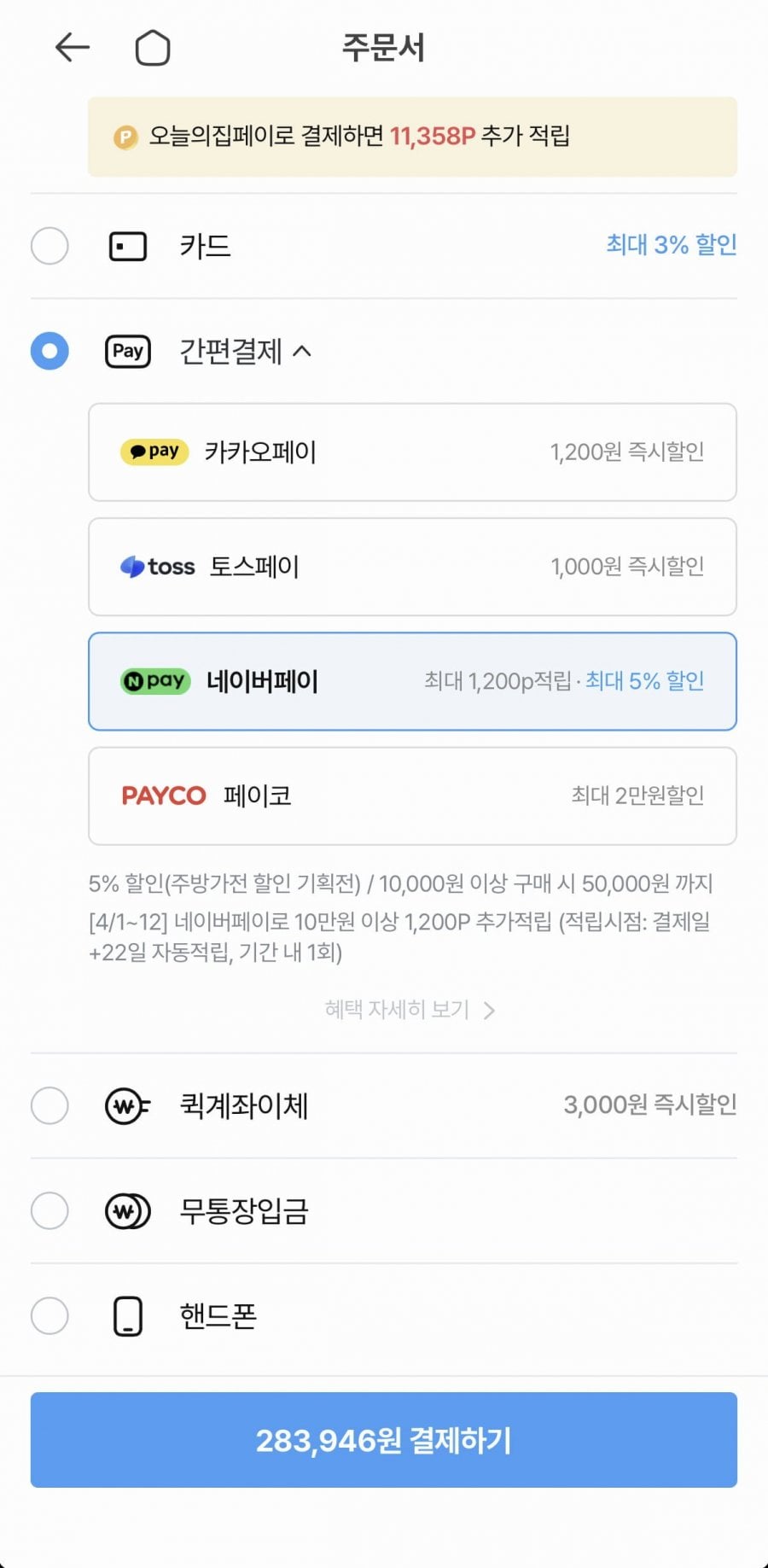The height and width of the screenshot is (1568, 768).
Task: Tap 283,946원 결제하기 button
Action: click(x=384, y=1440)
